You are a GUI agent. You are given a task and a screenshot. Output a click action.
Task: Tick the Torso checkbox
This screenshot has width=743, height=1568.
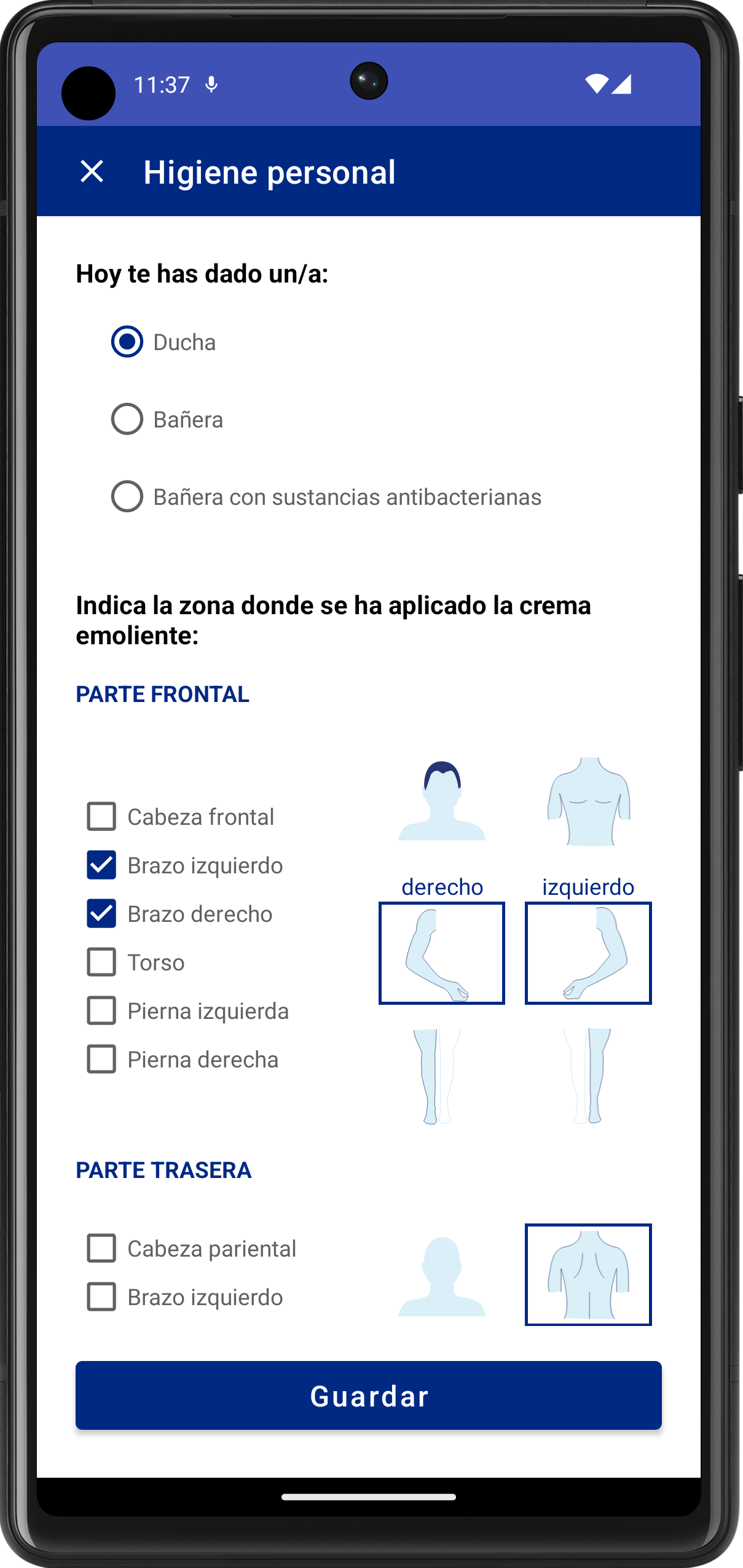pyautogui.click(x=101, y=962)
